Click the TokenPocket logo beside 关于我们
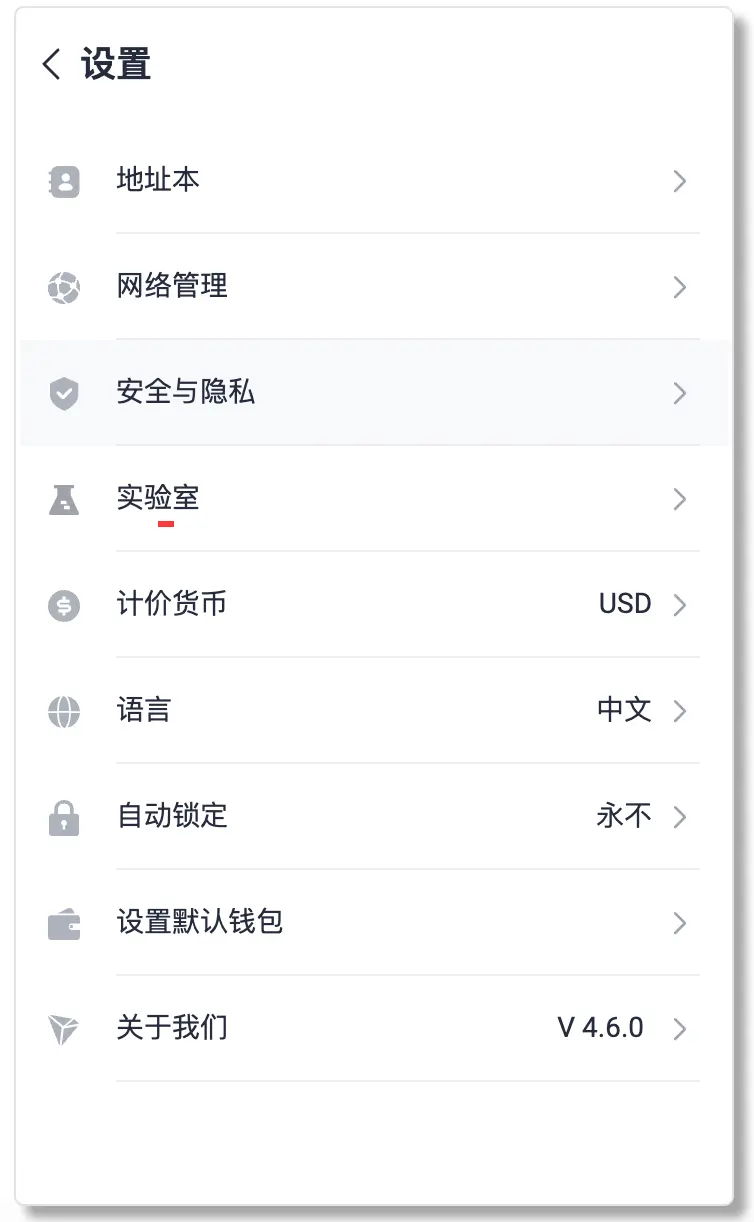 point(64,1028)
